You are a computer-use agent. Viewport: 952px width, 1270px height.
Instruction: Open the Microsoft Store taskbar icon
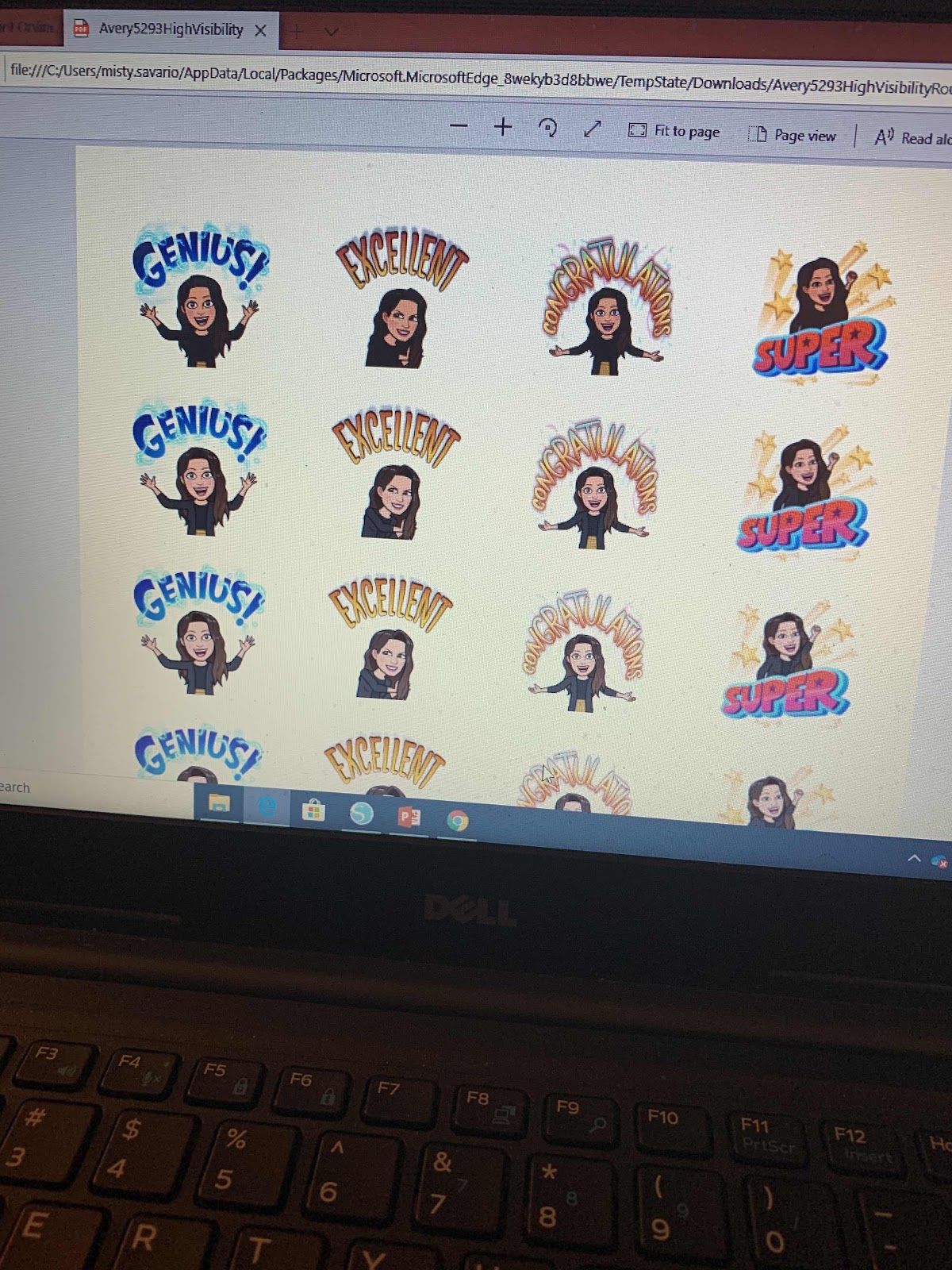tap(313, 810)
